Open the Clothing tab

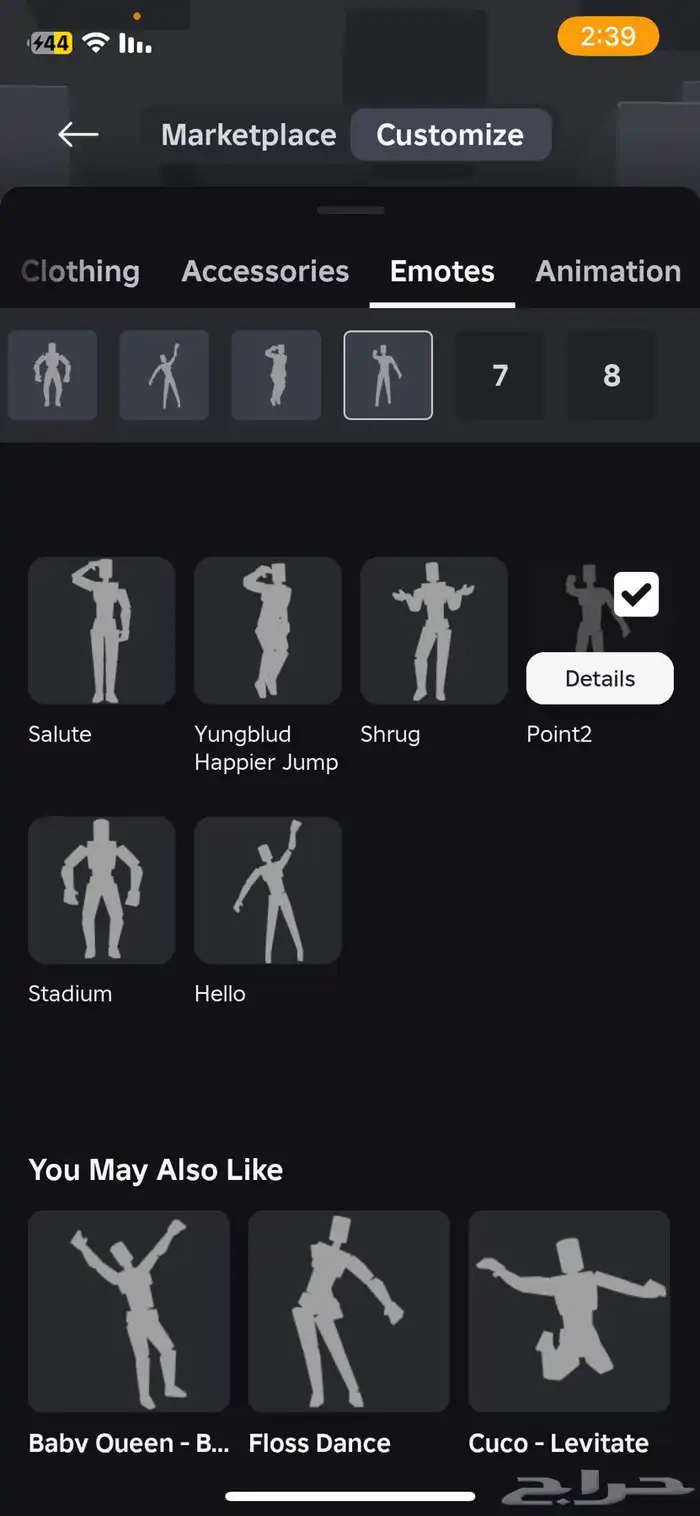click(80, 271)
